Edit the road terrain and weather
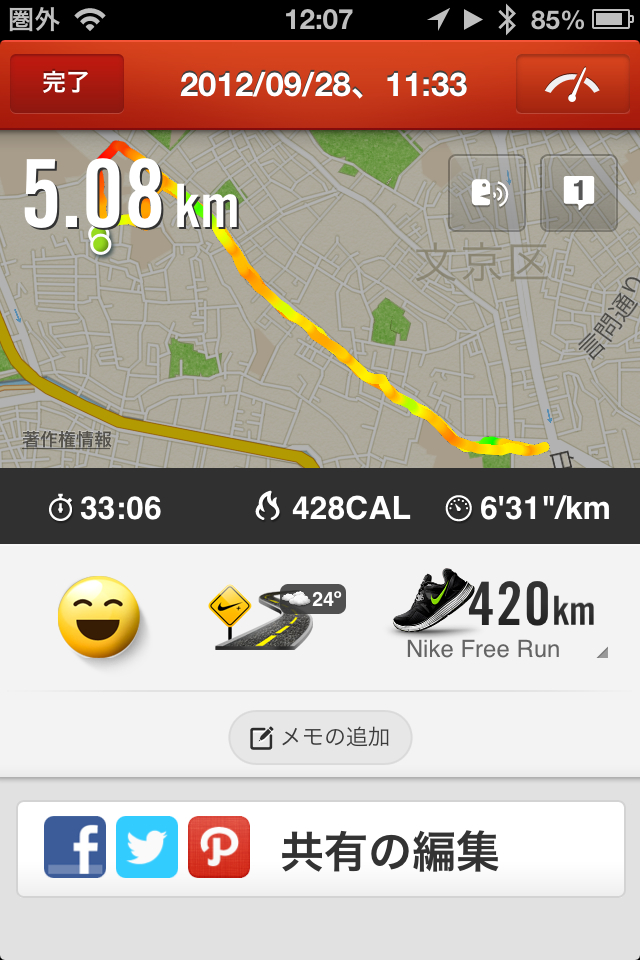Image resolution: width=640 pixels, height=960 pixels. (x=274, y=617)
